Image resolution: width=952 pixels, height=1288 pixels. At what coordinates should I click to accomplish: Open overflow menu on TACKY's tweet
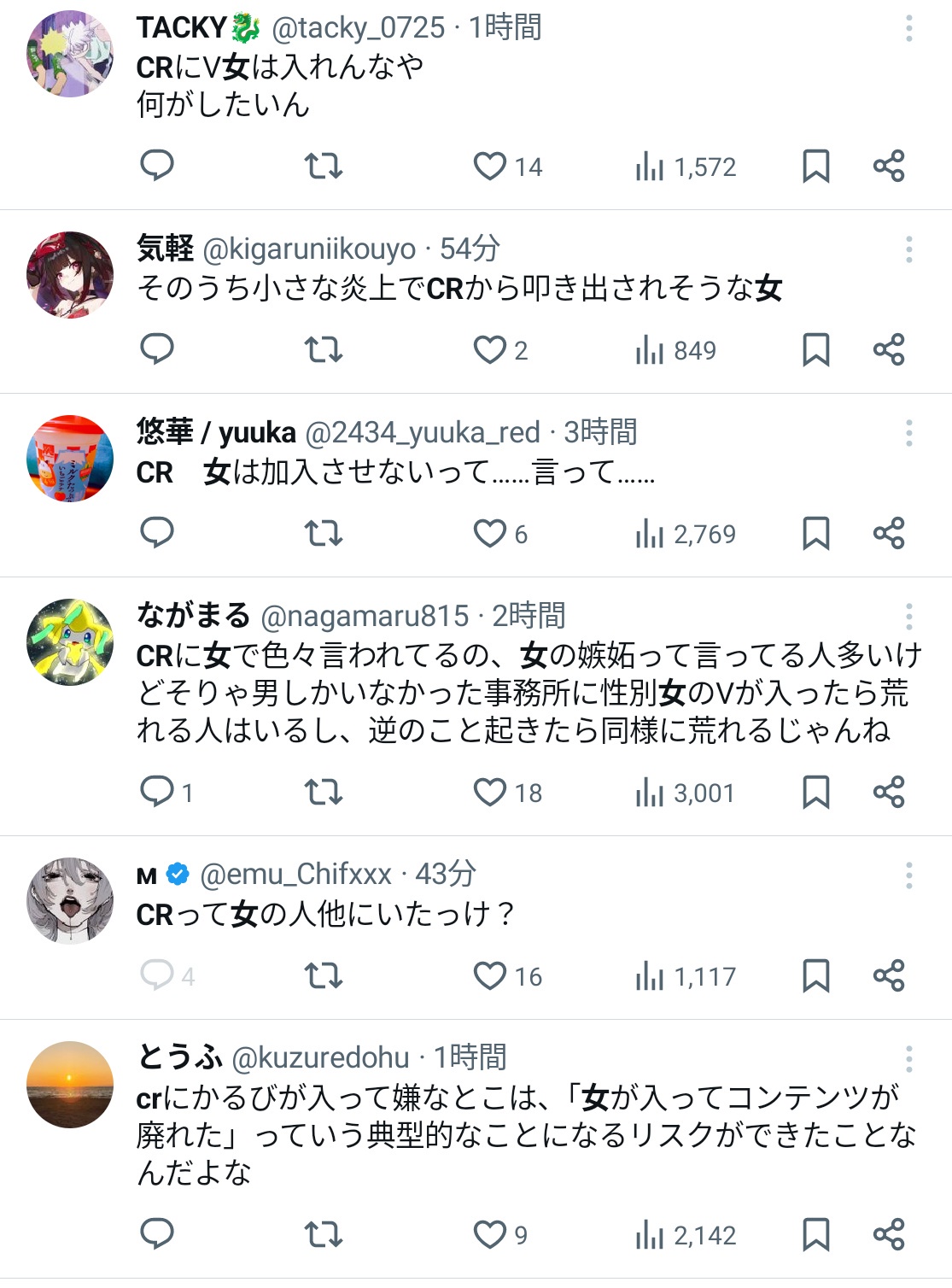pos(908,28)
